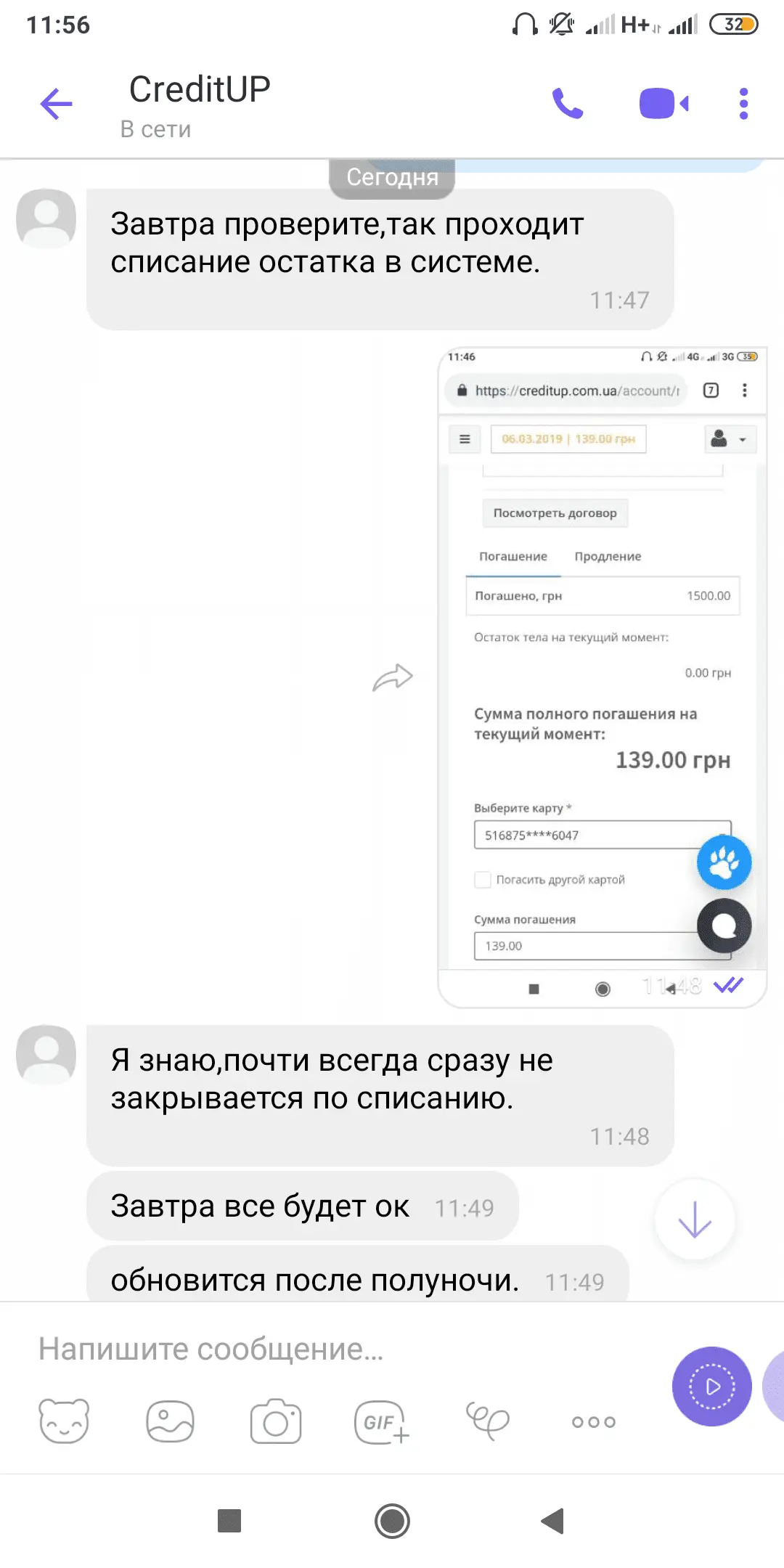Focus the message input field
The width and height of the screenshot is (784, 1568).
tap(327, 1349)
